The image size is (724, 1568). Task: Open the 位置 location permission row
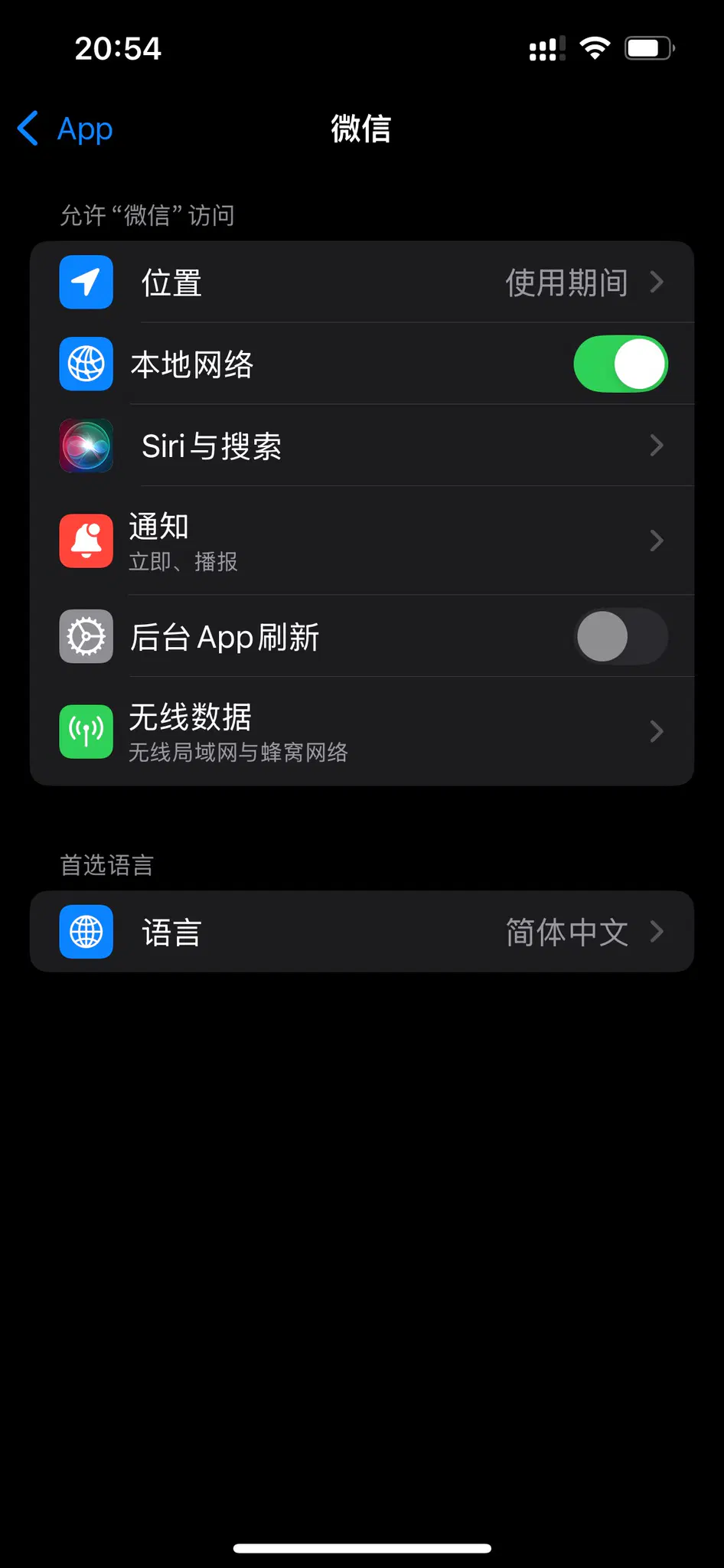(361, 283)
